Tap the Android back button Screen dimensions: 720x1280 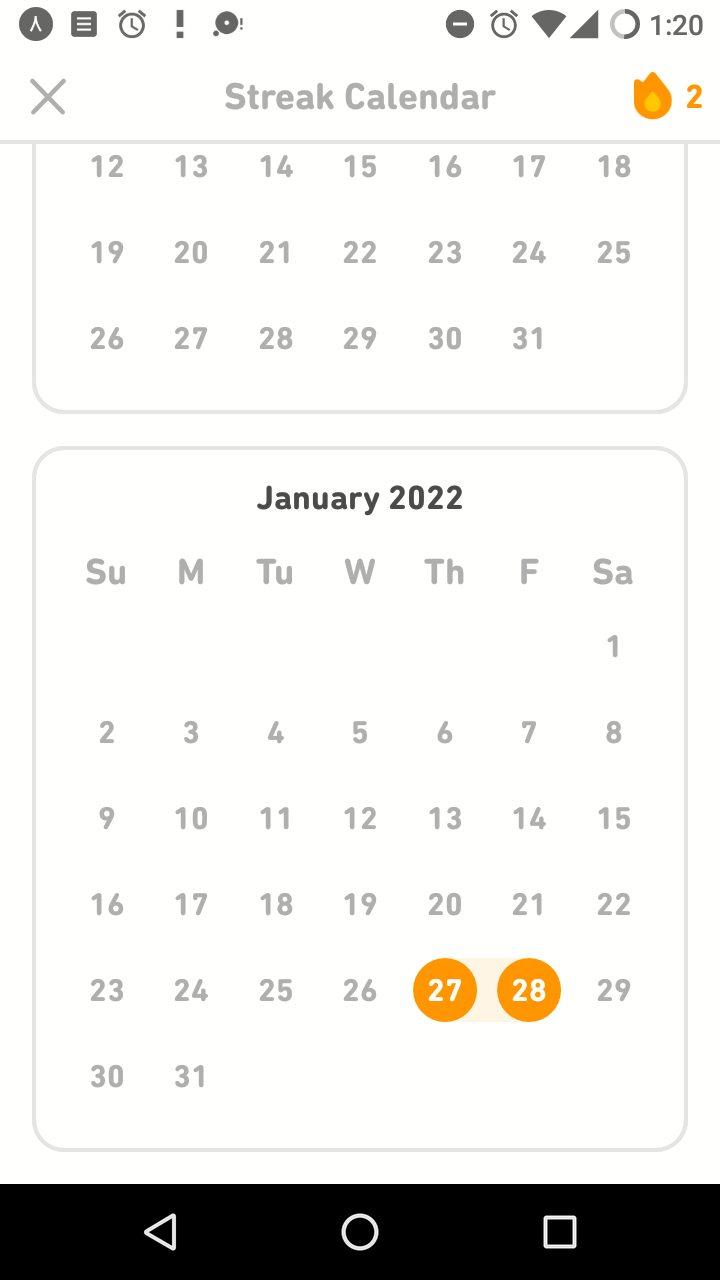click(x=161, y=1231)
